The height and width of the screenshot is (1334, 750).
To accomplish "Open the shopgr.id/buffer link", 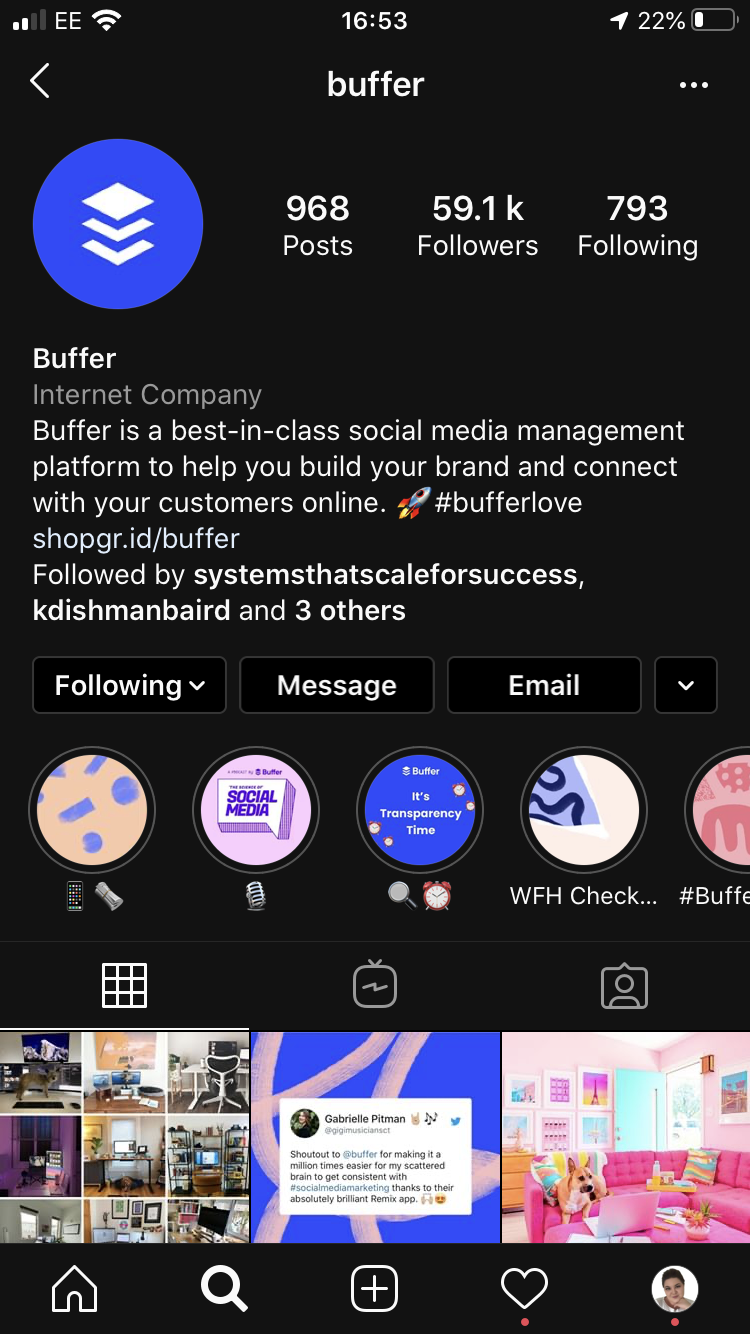I will pos(136,538).
